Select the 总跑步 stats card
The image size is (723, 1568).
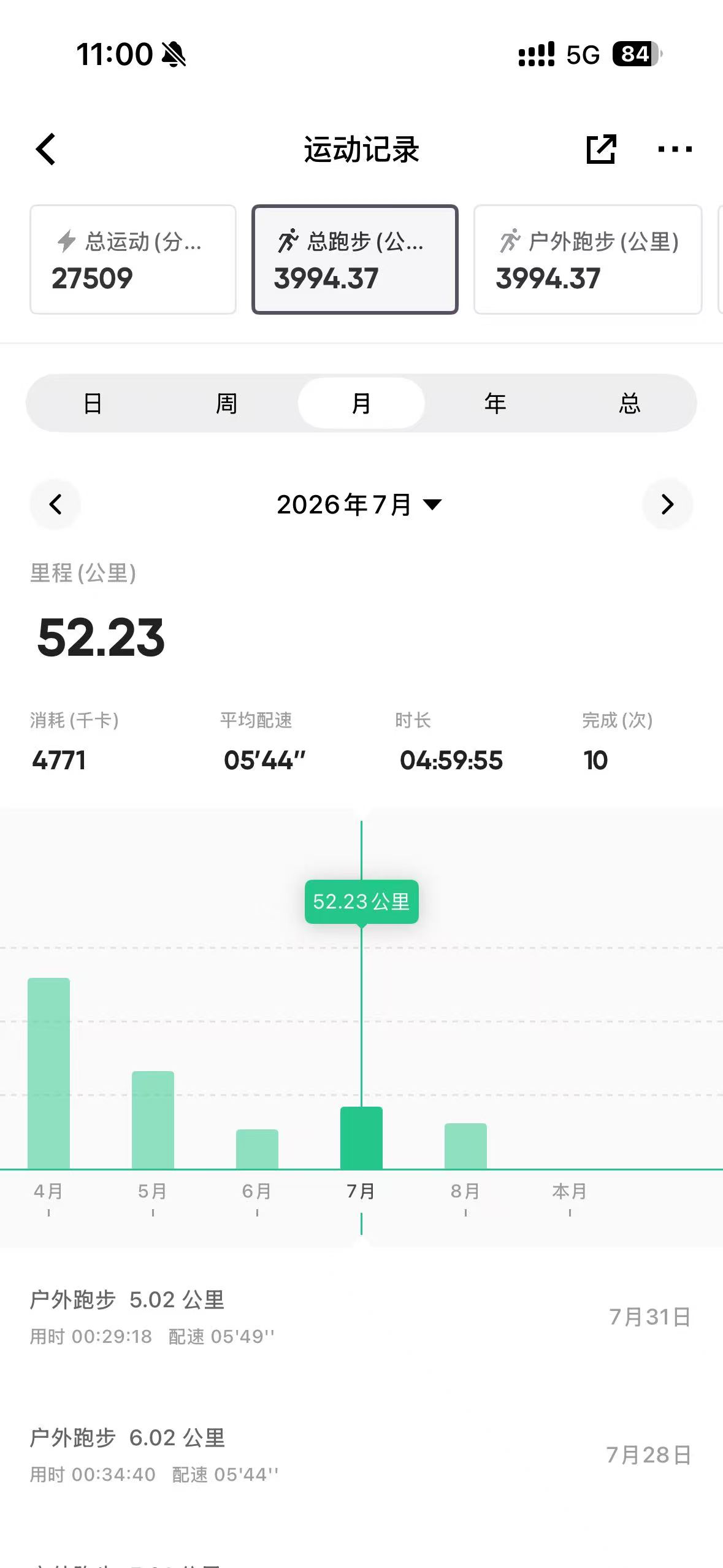(x=355, y=259)
